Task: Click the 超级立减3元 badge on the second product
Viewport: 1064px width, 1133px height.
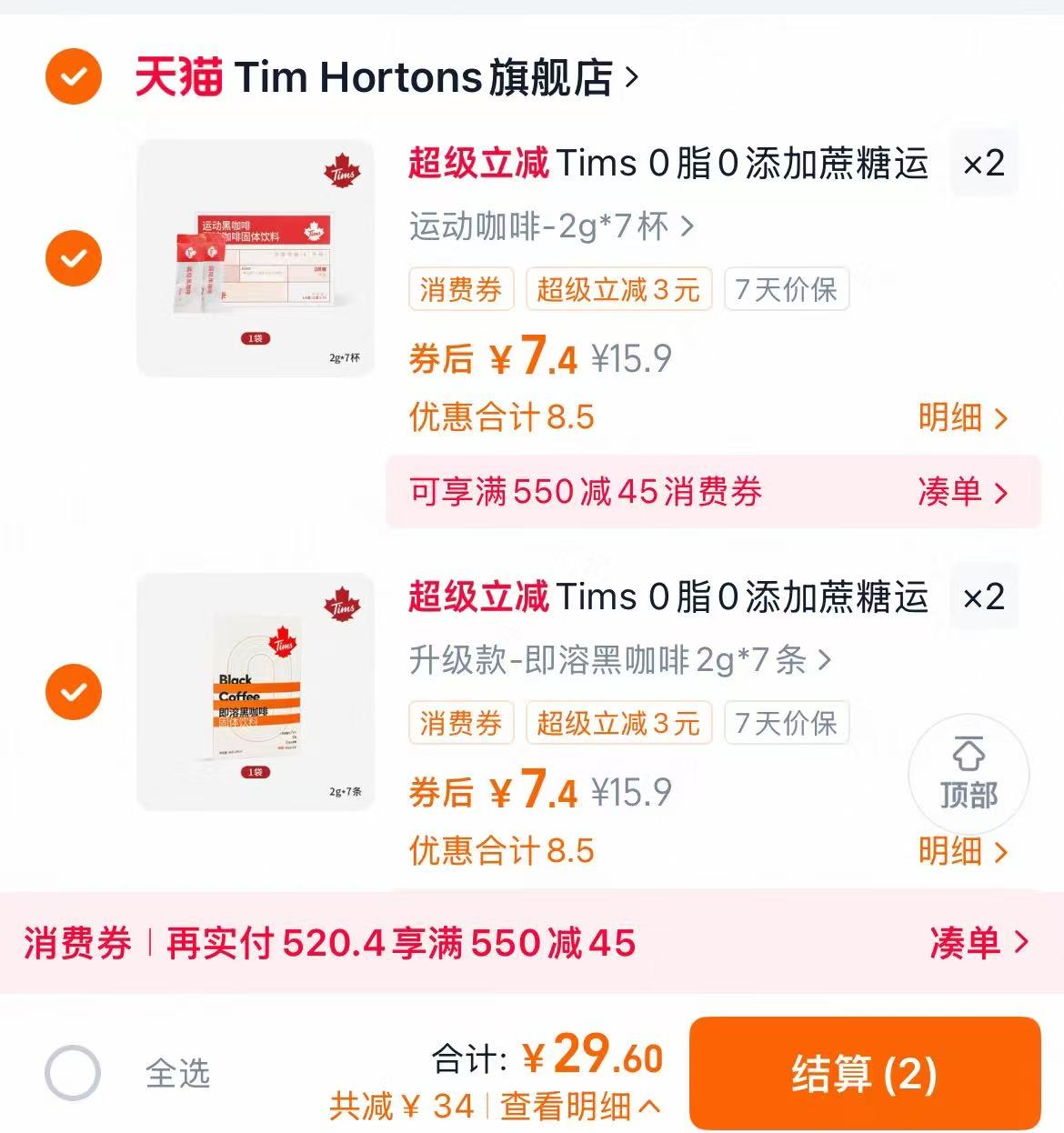Action: 618,723
